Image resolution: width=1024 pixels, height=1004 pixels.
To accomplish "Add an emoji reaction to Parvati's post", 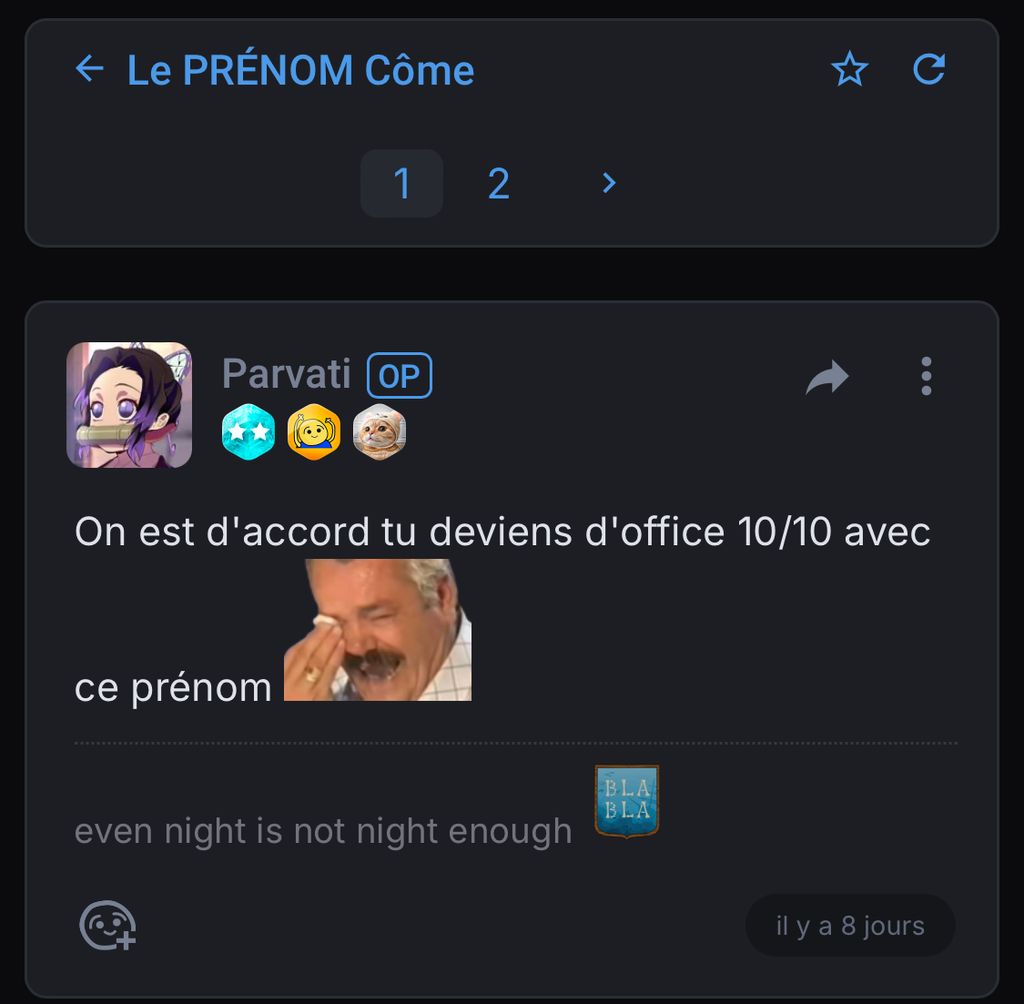I will pyautogui.click(x=107, y=925).
